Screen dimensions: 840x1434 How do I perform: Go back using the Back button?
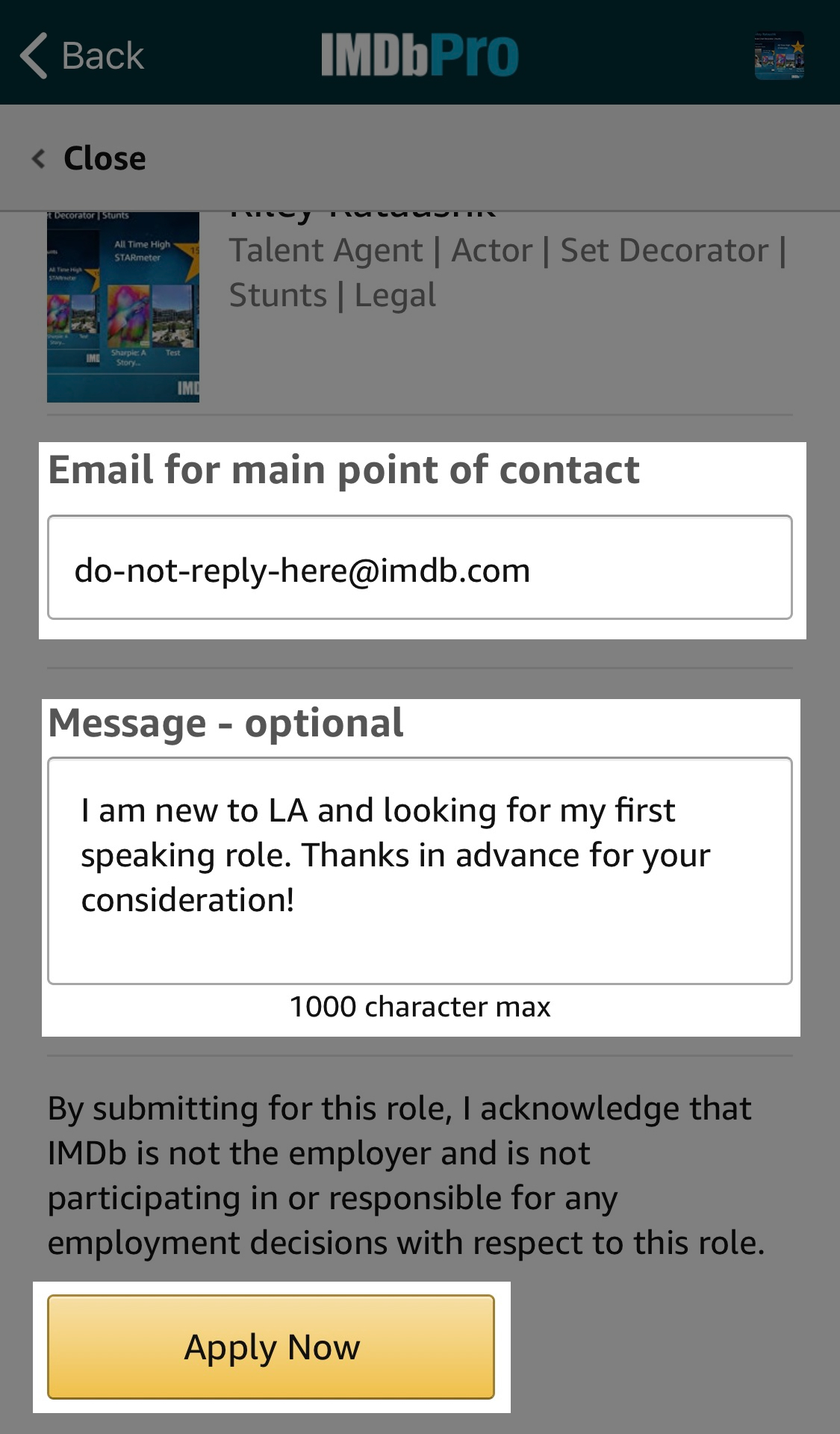pyautogui.click(x=82, y=55)
